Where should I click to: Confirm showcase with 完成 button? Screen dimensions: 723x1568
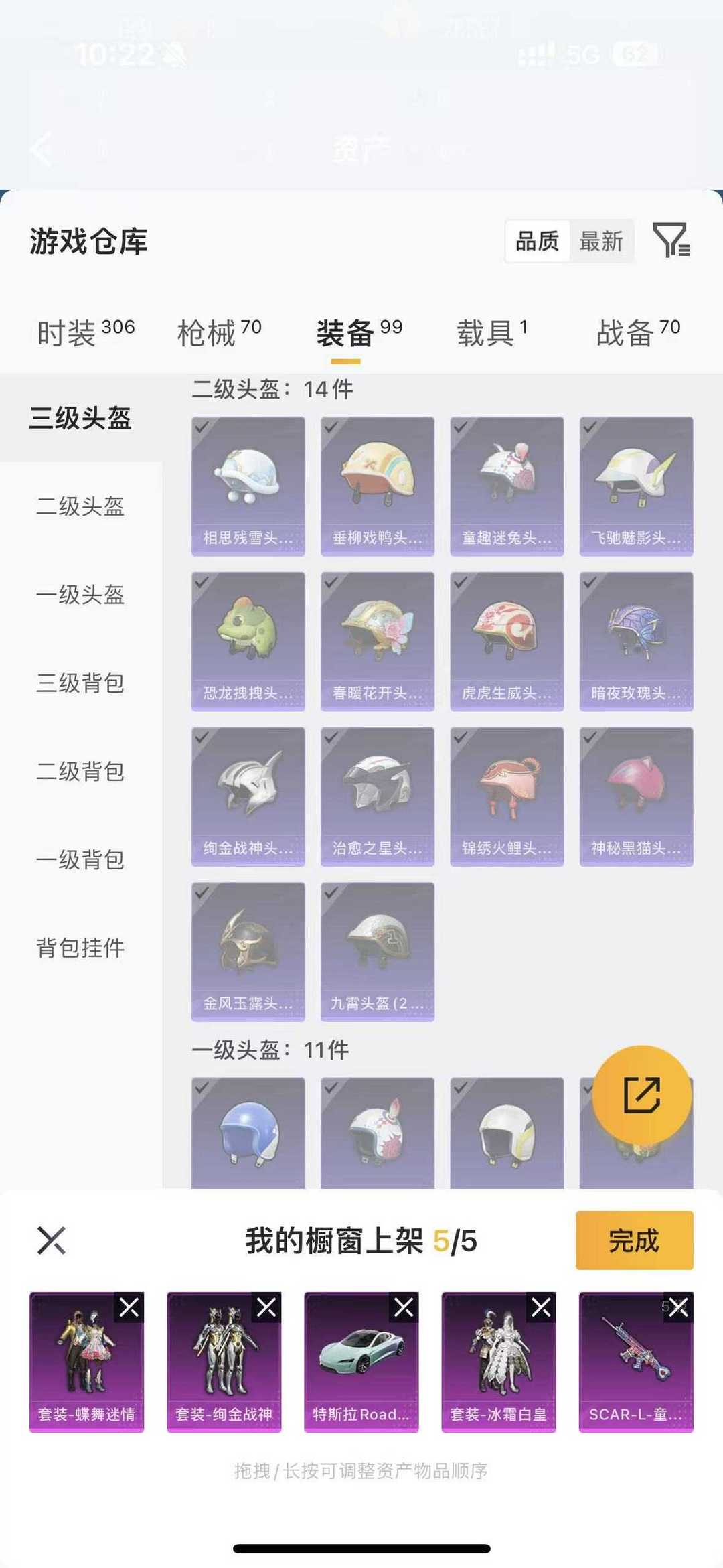pyautogui.click(x=633, y=1240)
